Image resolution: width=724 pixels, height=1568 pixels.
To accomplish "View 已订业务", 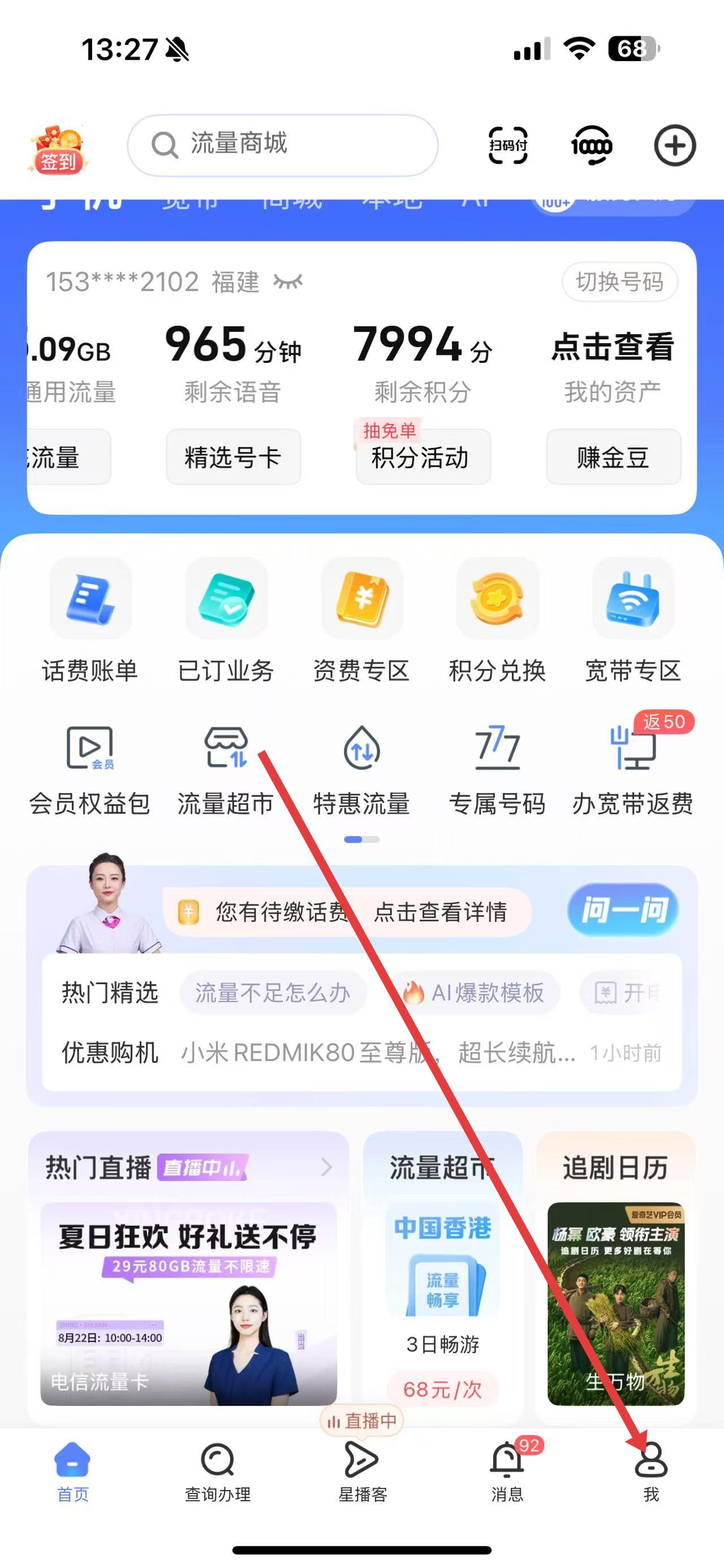I will point(226,621).
